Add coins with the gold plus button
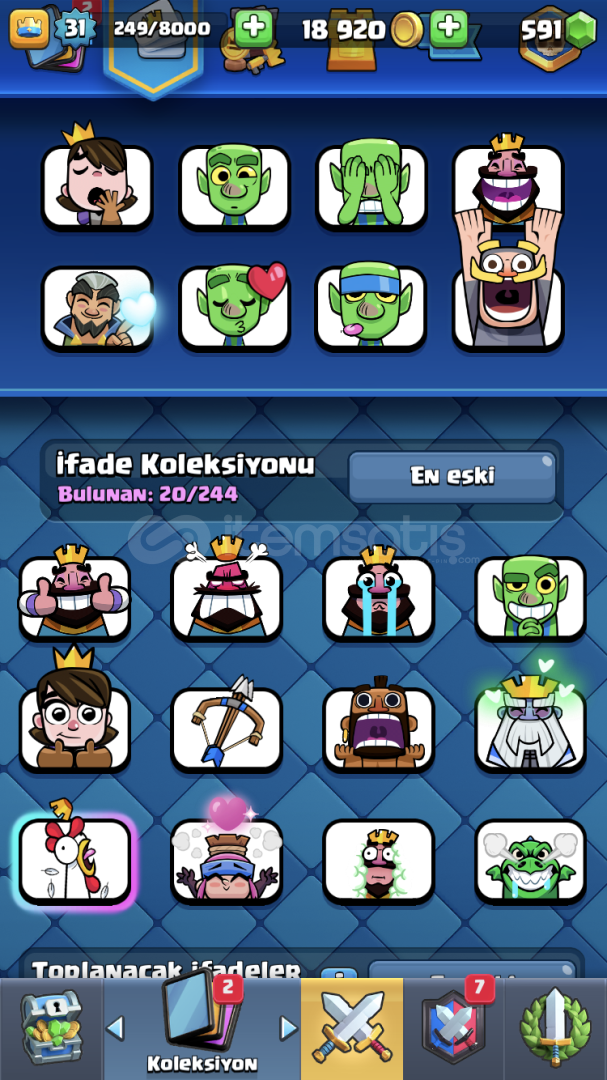The width and height of the screenshot is (607, 1080). coord(449,28)
